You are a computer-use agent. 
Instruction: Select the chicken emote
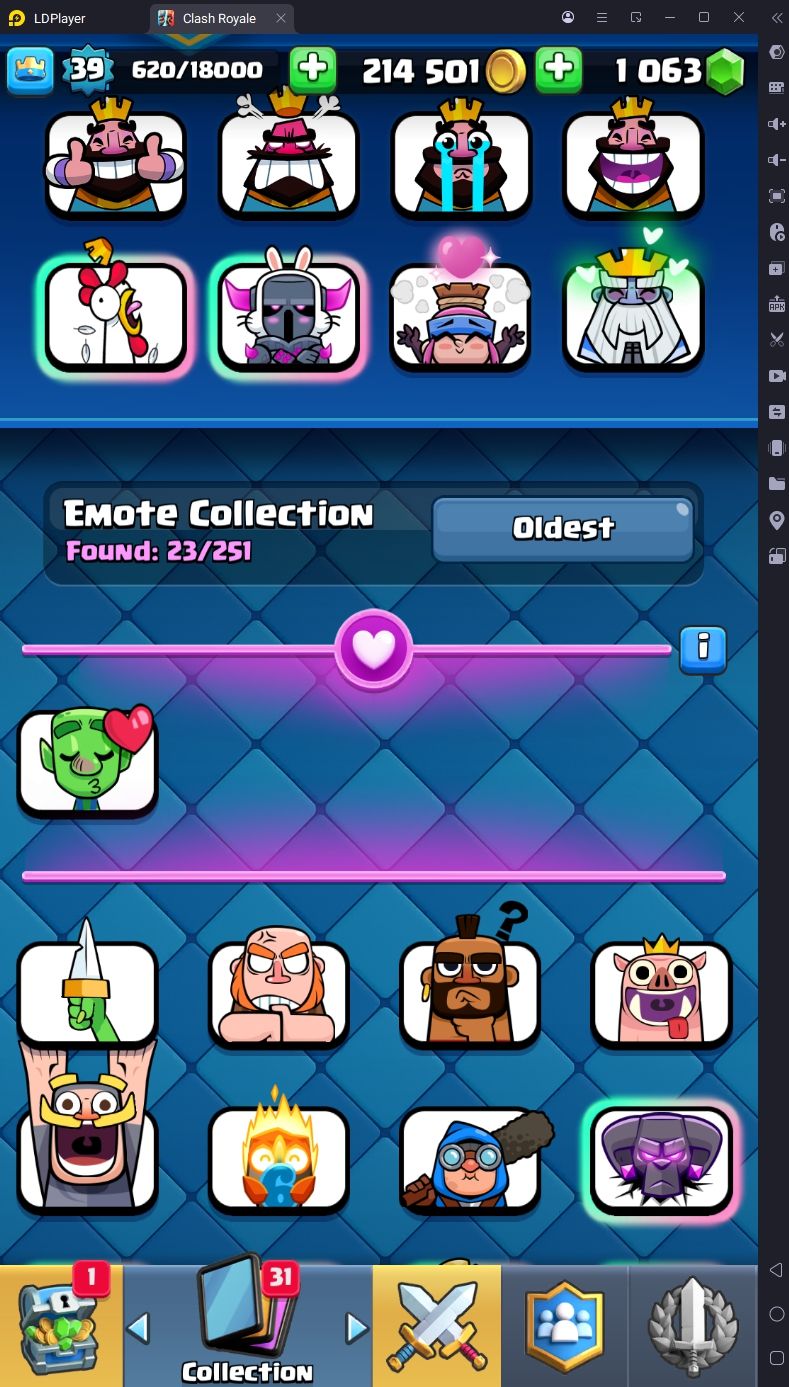tap(116, 316)
